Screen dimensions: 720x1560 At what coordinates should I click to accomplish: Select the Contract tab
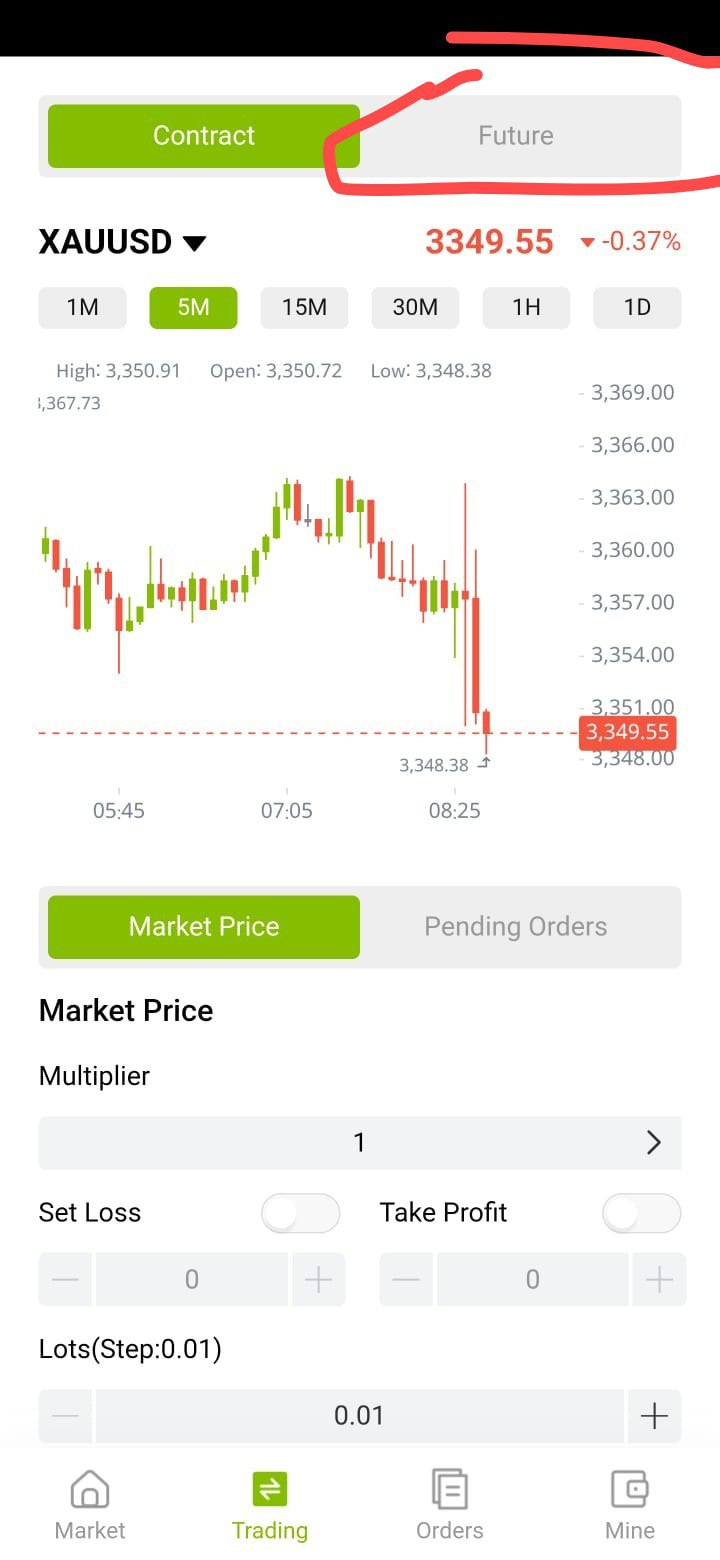(x=204, y=136)
